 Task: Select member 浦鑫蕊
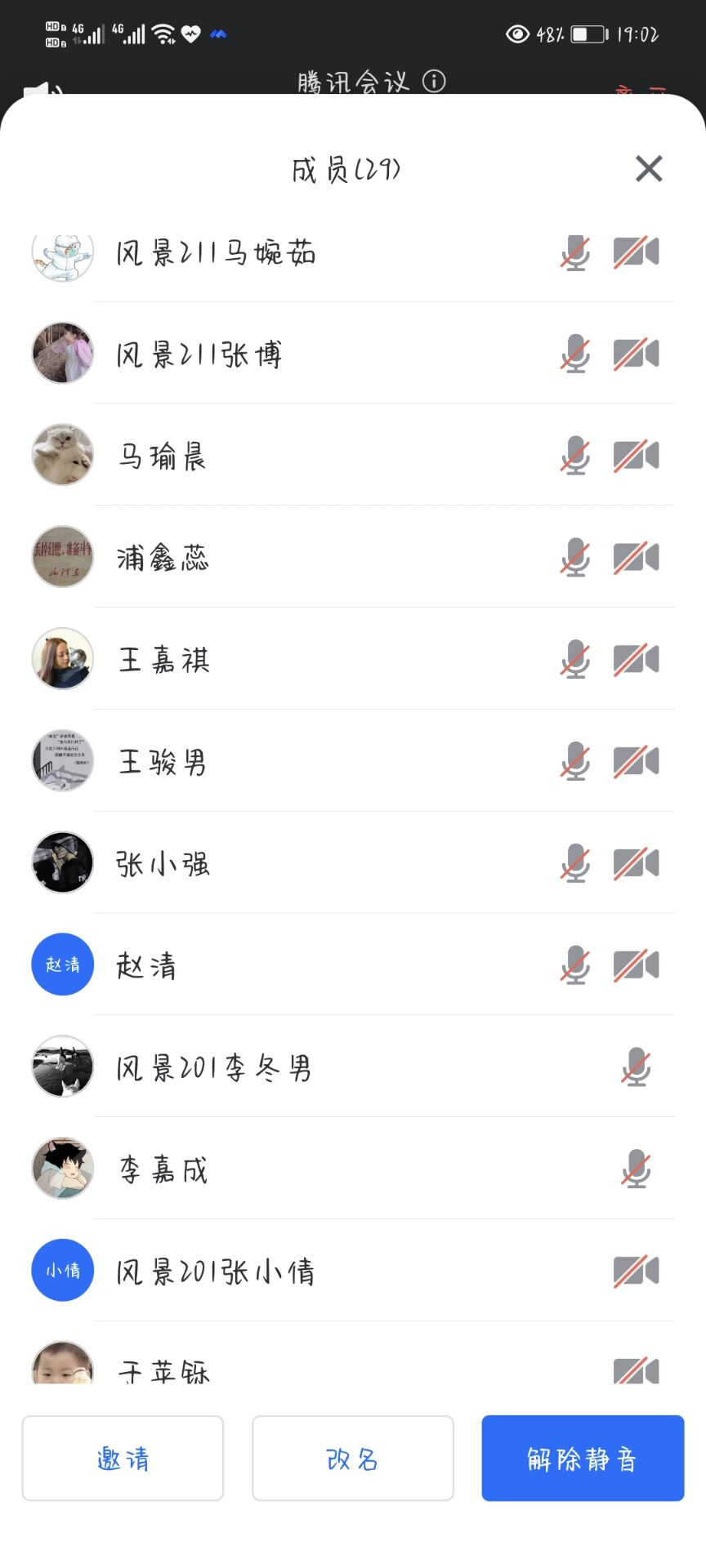pyautogui.click(x=162, y=558)
